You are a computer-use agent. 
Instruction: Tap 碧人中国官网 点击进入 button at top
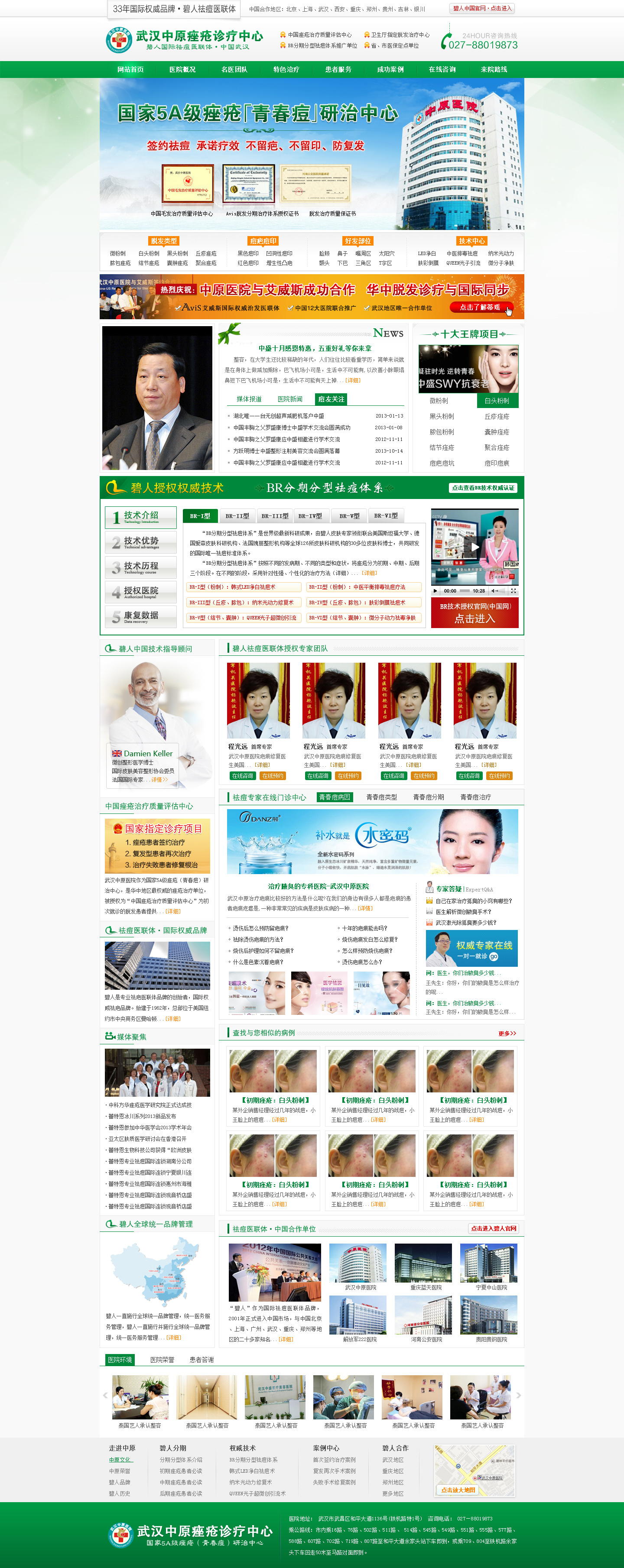(x=482, y=9)
